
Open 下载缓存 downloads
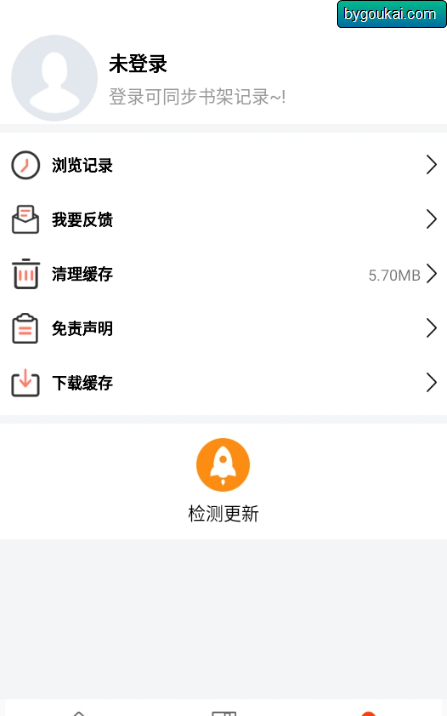[223, 383]
